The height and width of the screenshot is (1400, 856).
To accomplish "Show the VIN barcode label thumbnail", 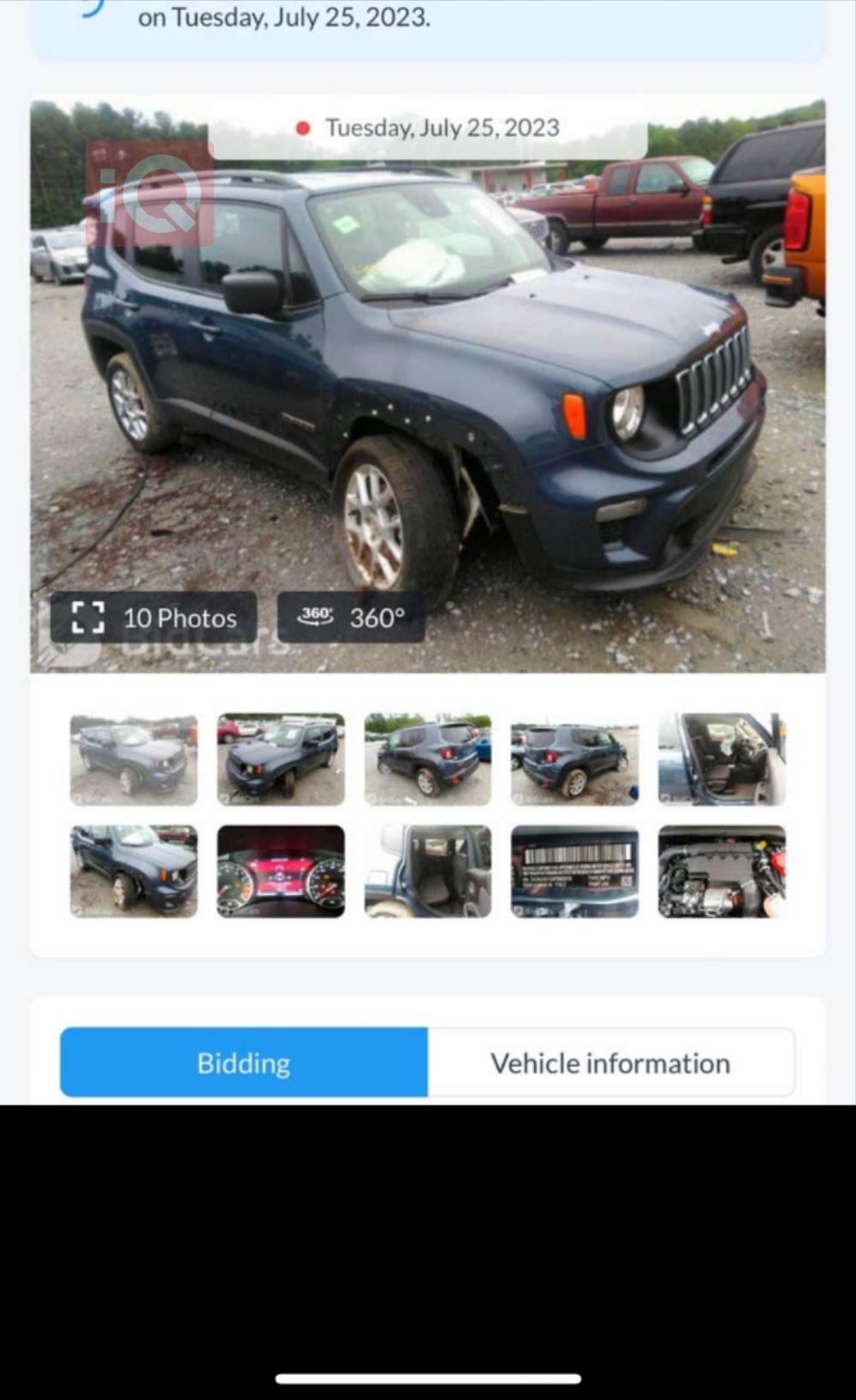I will 574,872.
